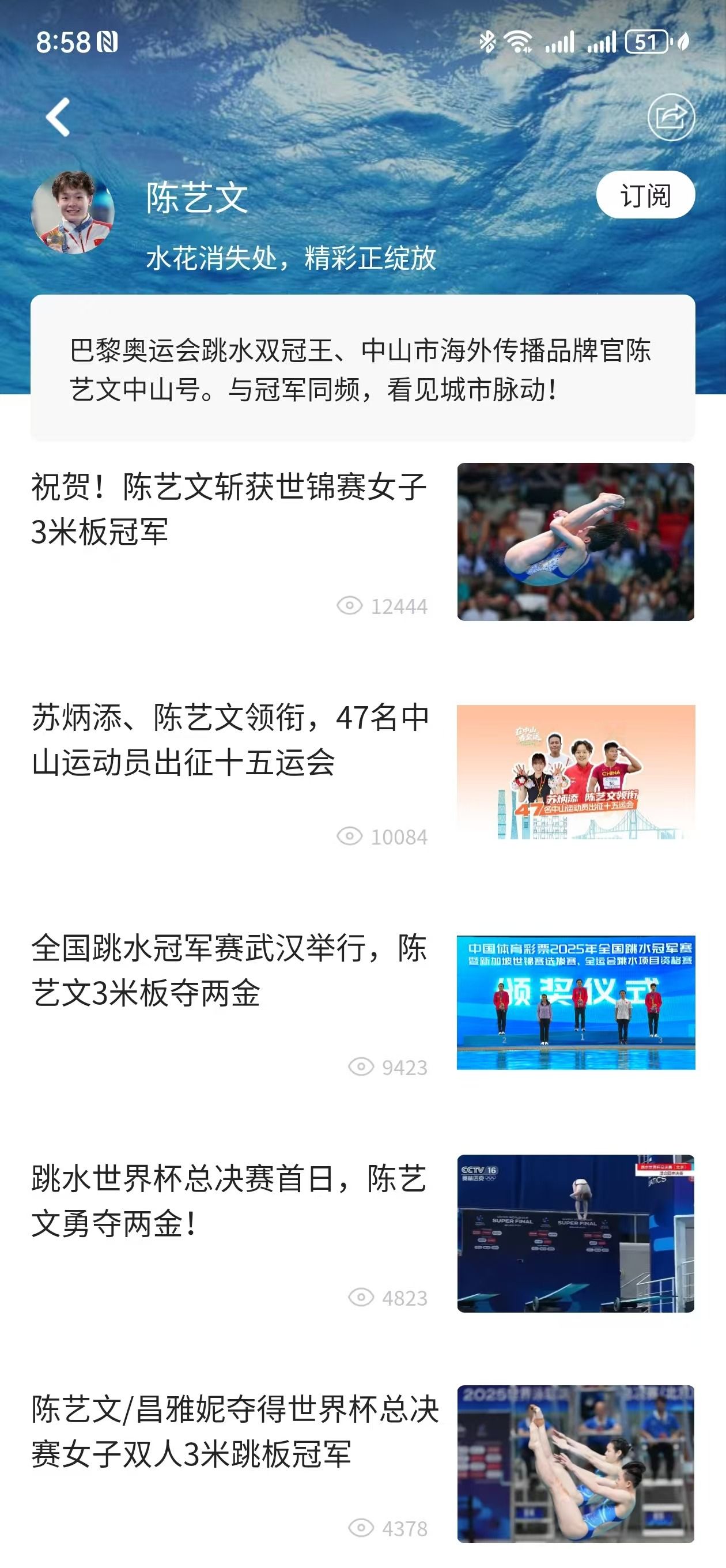Subscribe with the 订阅 button
Screen dimensions: 726x1568
coord(645,195)
